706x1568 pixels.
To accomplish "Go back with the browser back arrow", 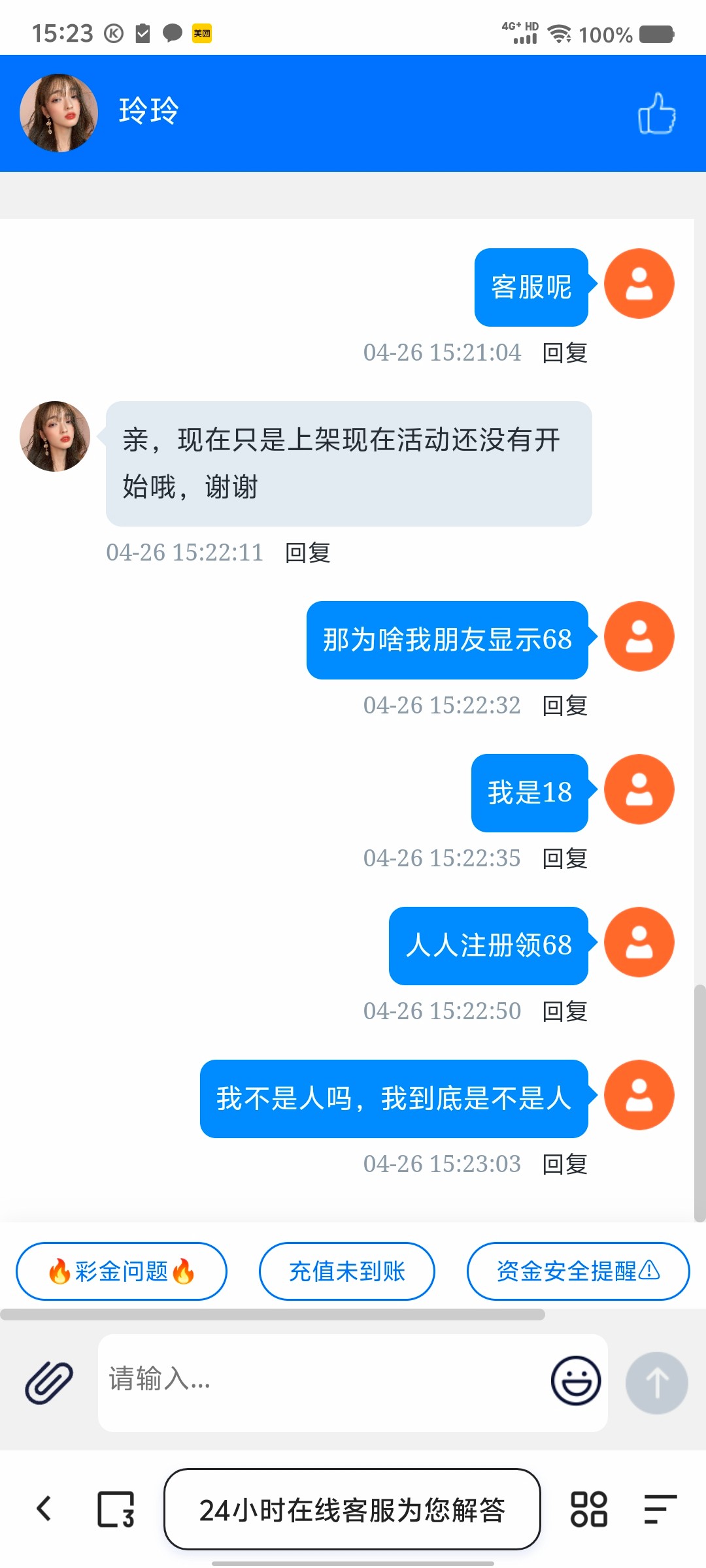I will pyautogui.click(x=44, y=1509).
